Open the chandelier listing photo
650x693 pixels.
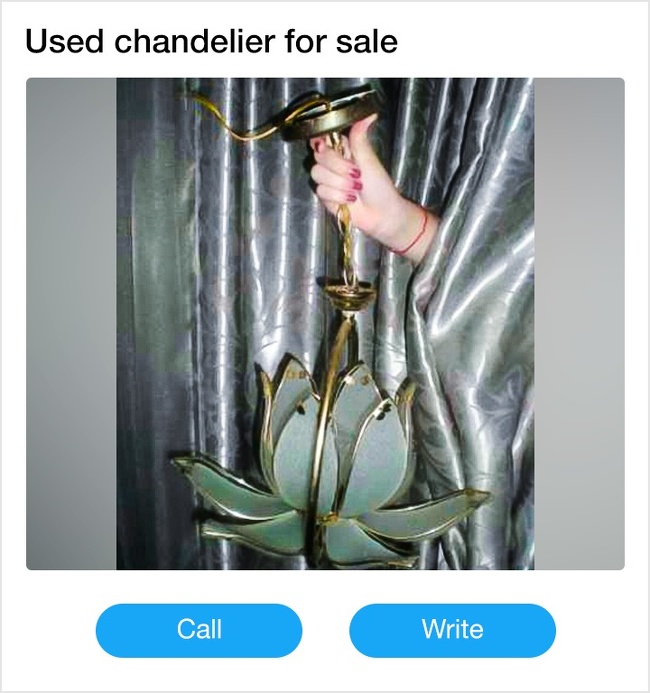325,324
